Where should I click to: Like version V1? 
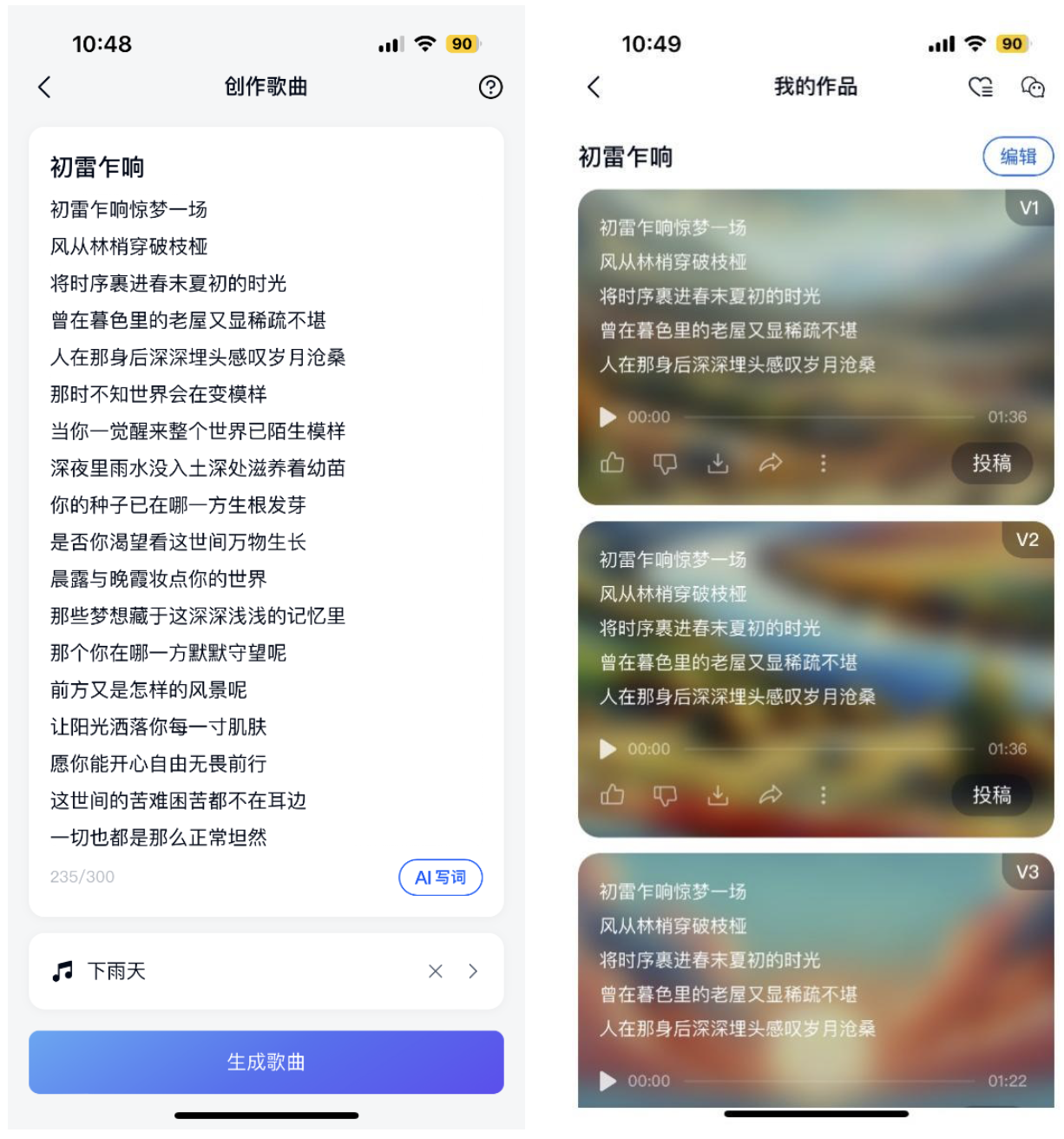(613, 464)
